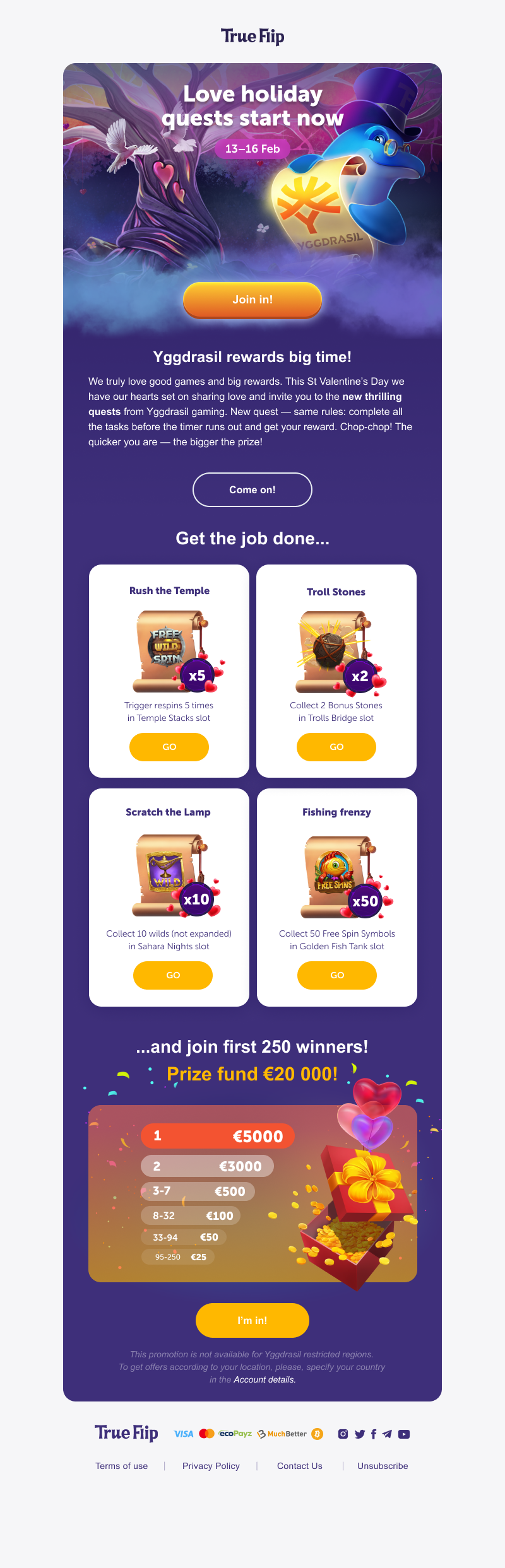The image size is (505, 1568).
Task: Open the YouTube icon in the footer
Action: click(x=404, y=1434)
